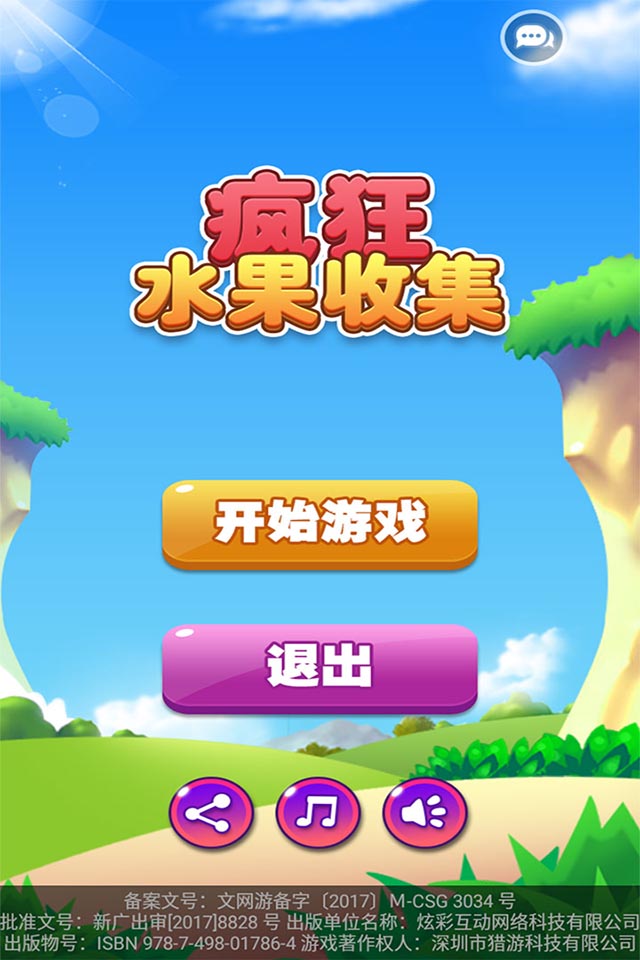This screenshot has height=960, width=640.
Task: Share the game with the share icon
Action: [x=211, y=814]
